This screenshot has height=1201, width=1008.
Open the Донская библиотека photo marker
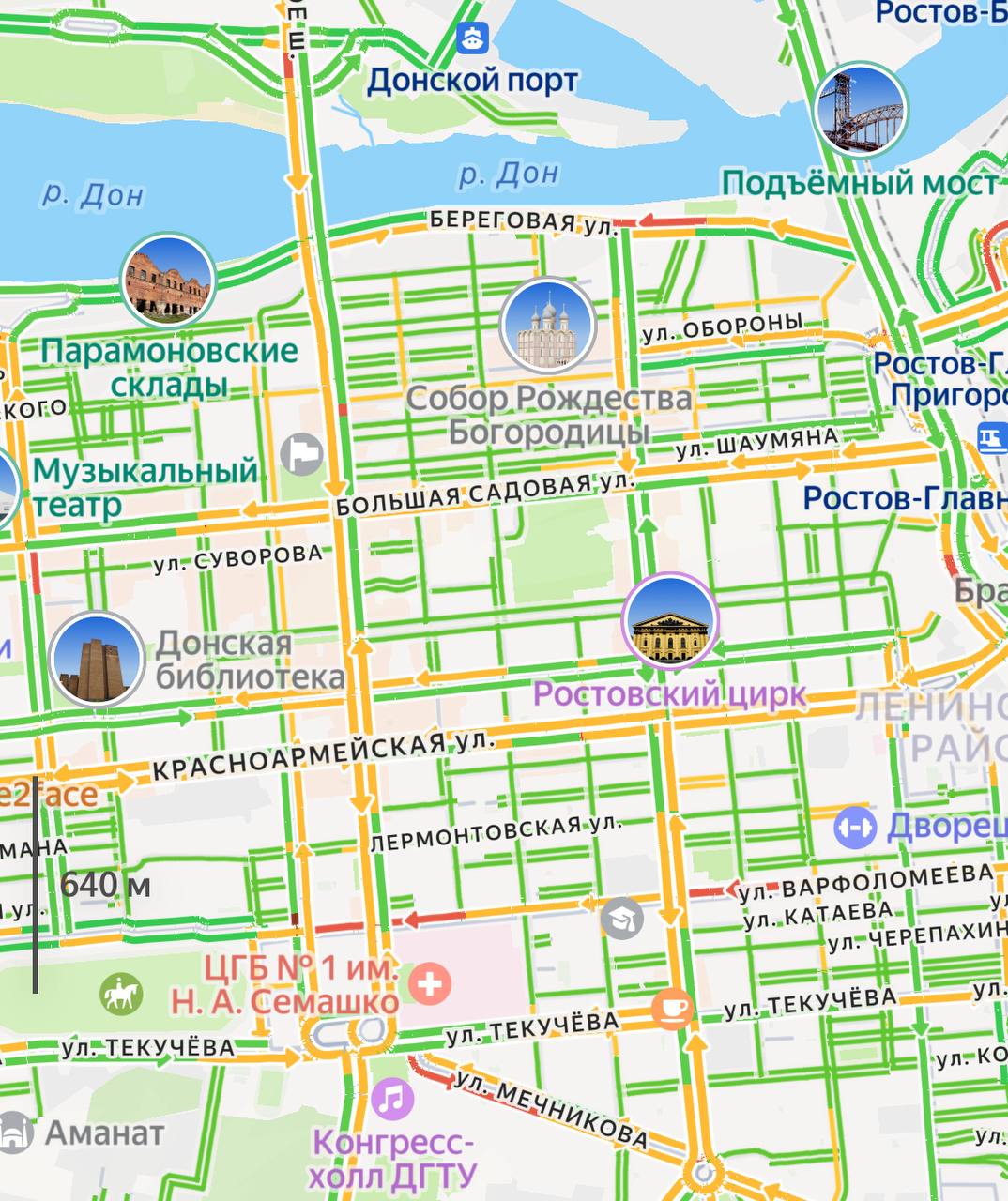96,659
